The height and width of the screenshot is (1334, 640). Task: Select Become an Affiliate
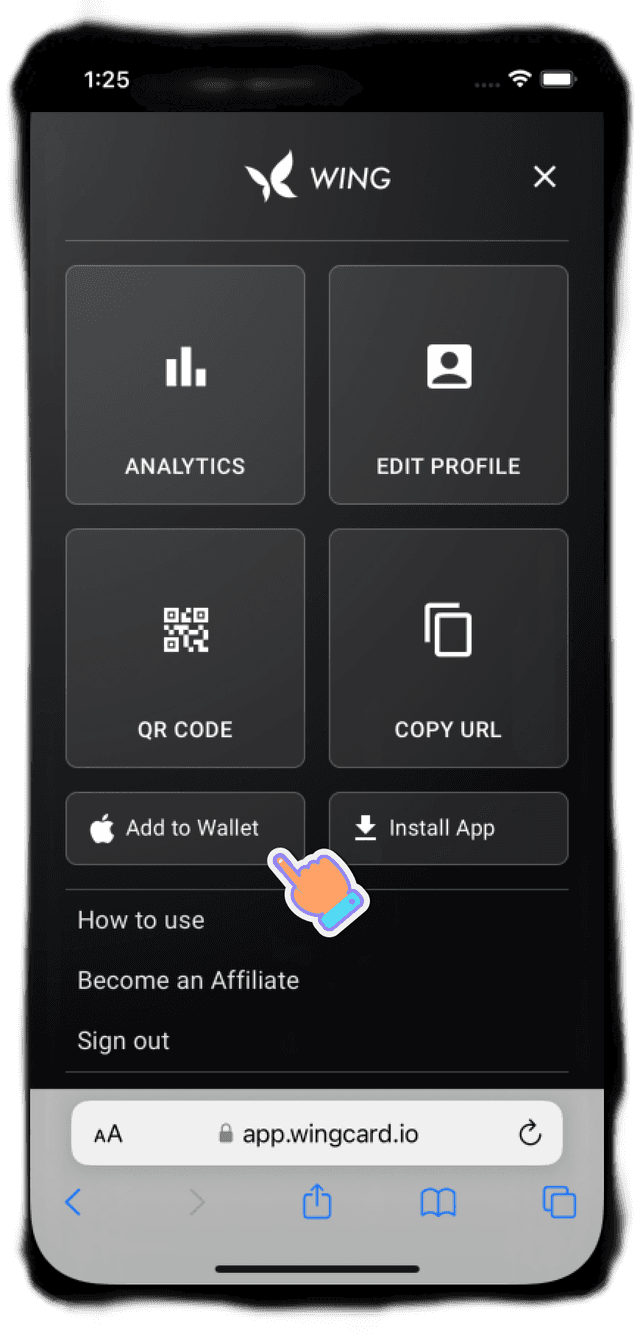click(x=188, y=980)
